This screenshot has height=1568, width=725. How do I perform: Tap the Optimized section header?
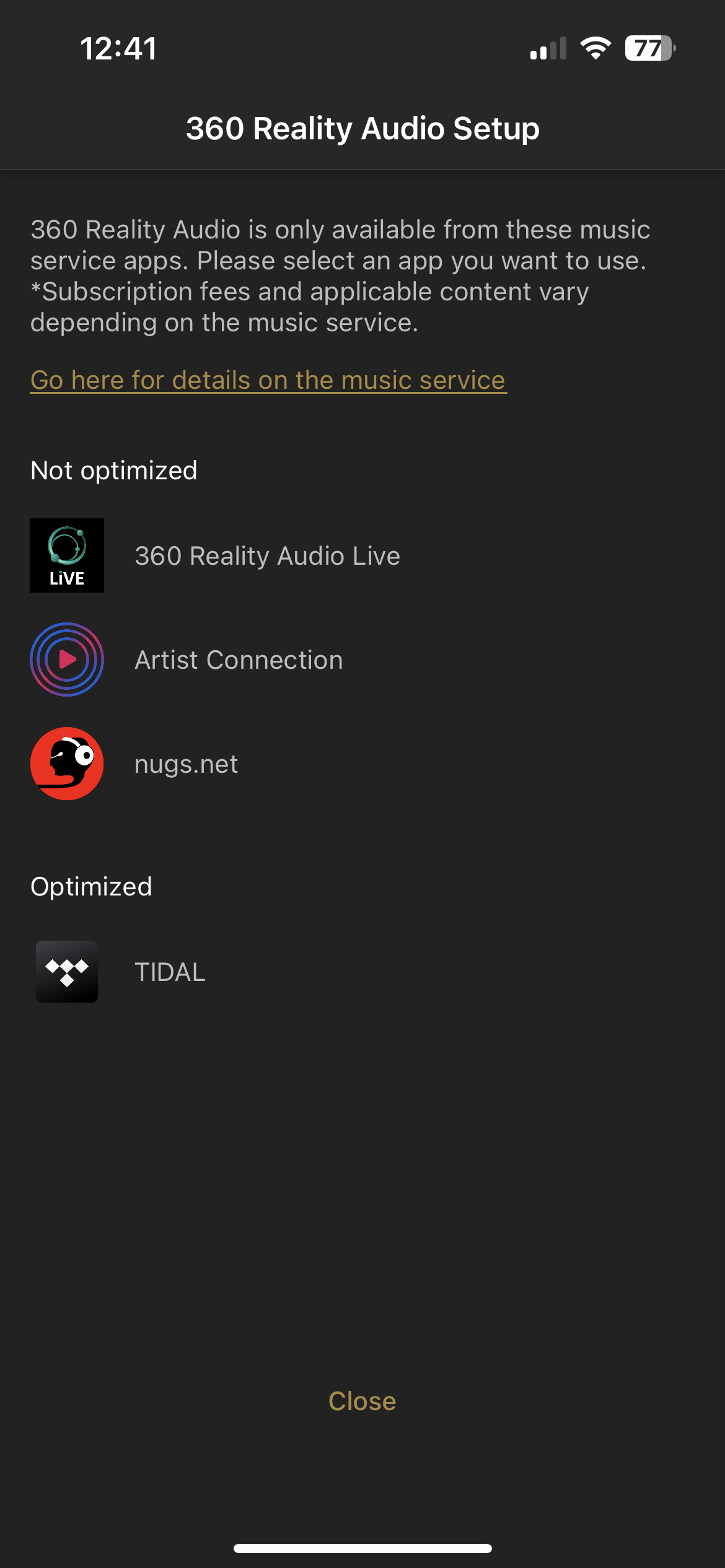[x=91, y=886]
